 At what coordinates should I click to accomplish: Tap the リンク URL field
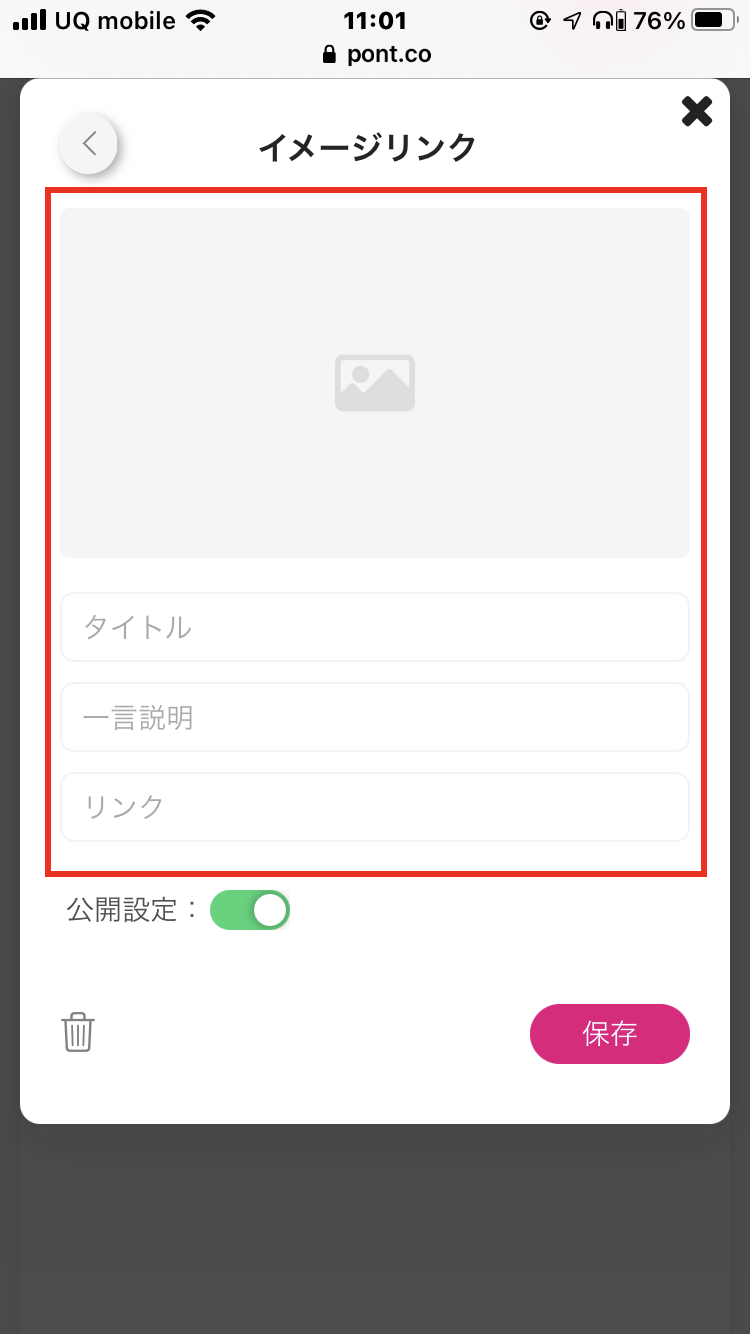(x=375, y=807)
